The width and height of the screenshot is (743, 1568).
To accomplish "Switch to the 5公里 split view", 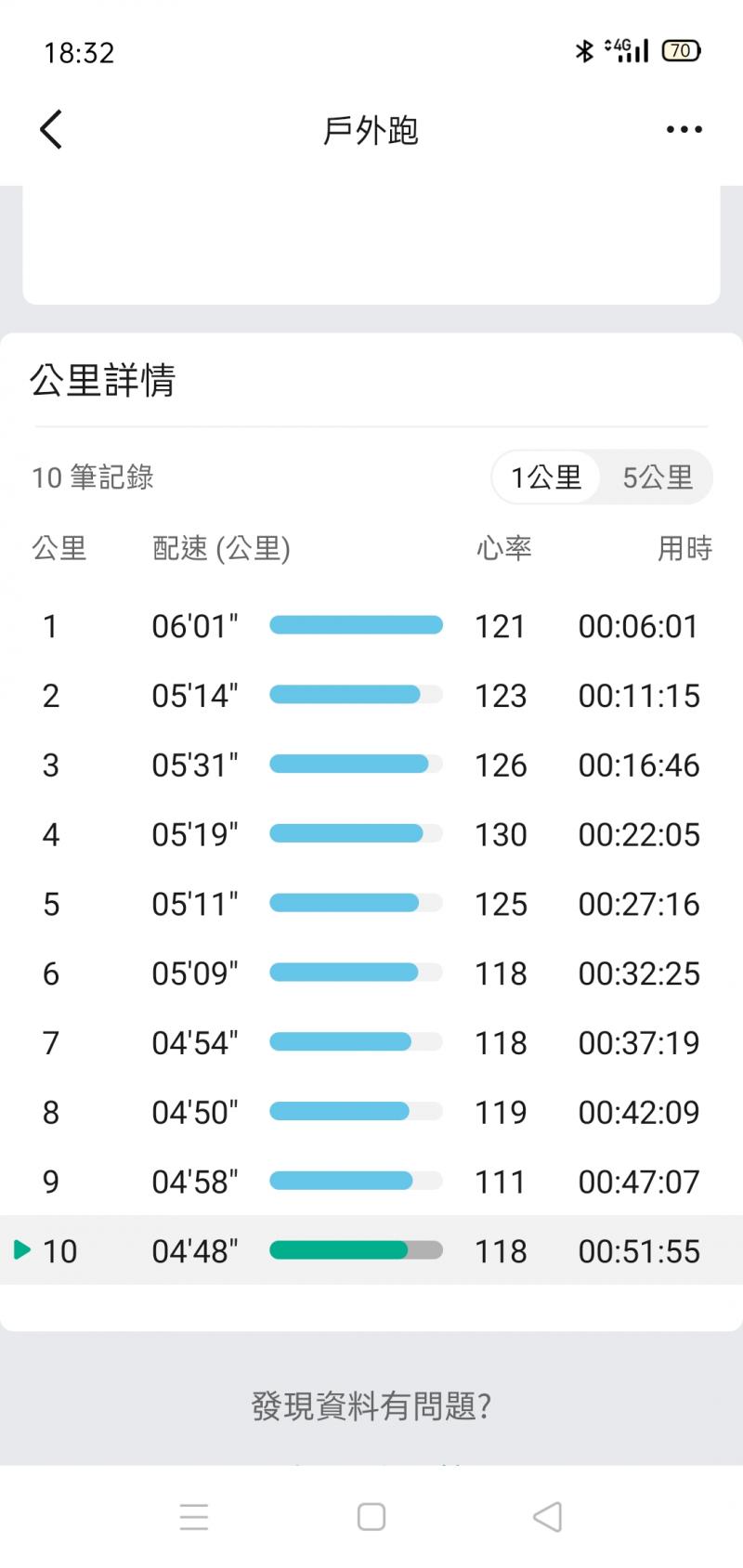I will [x=658, y=477].
